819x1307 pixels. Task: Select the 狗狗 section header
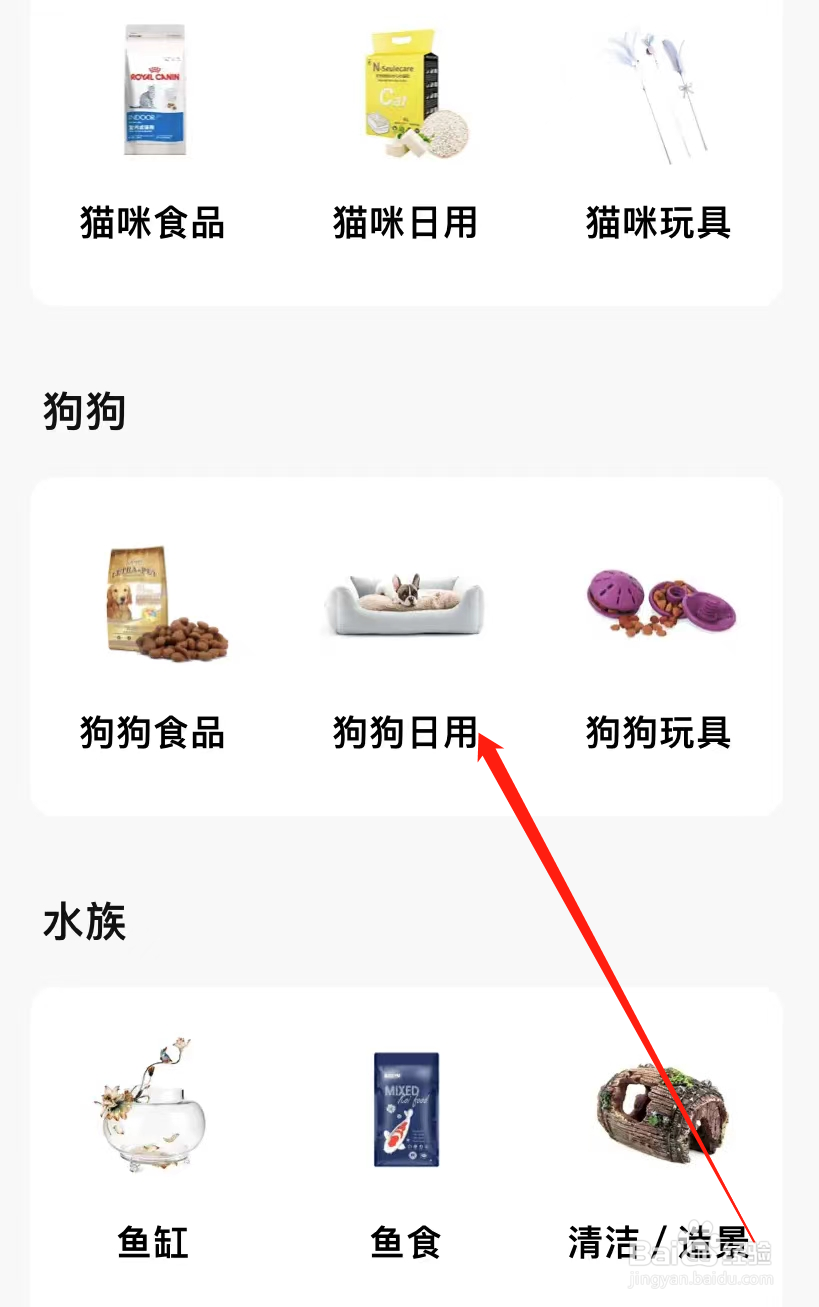click(x=84, y=411)
